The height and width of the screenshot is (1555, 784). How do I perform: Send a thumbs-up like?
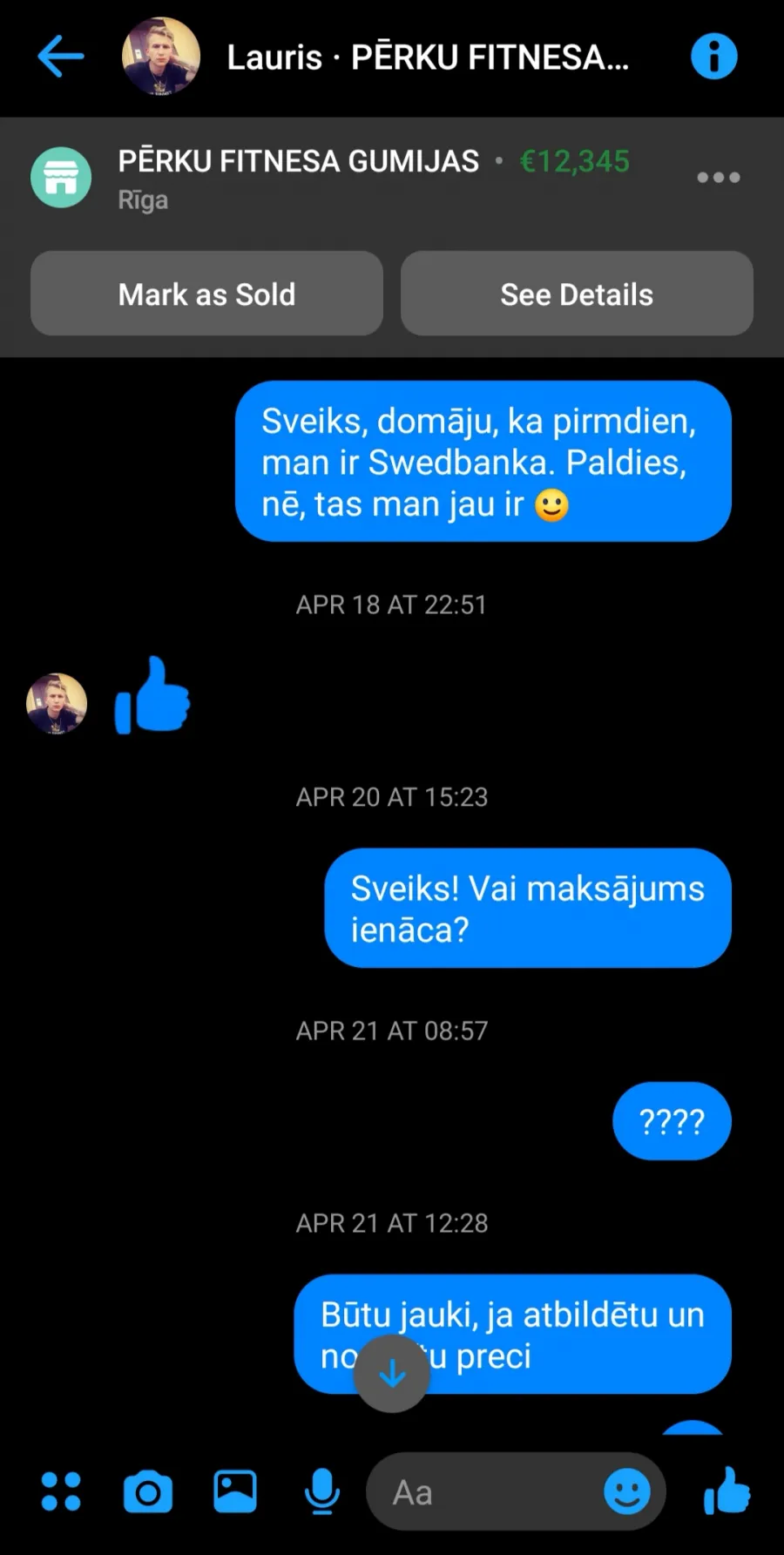[x=727, y=1491]
